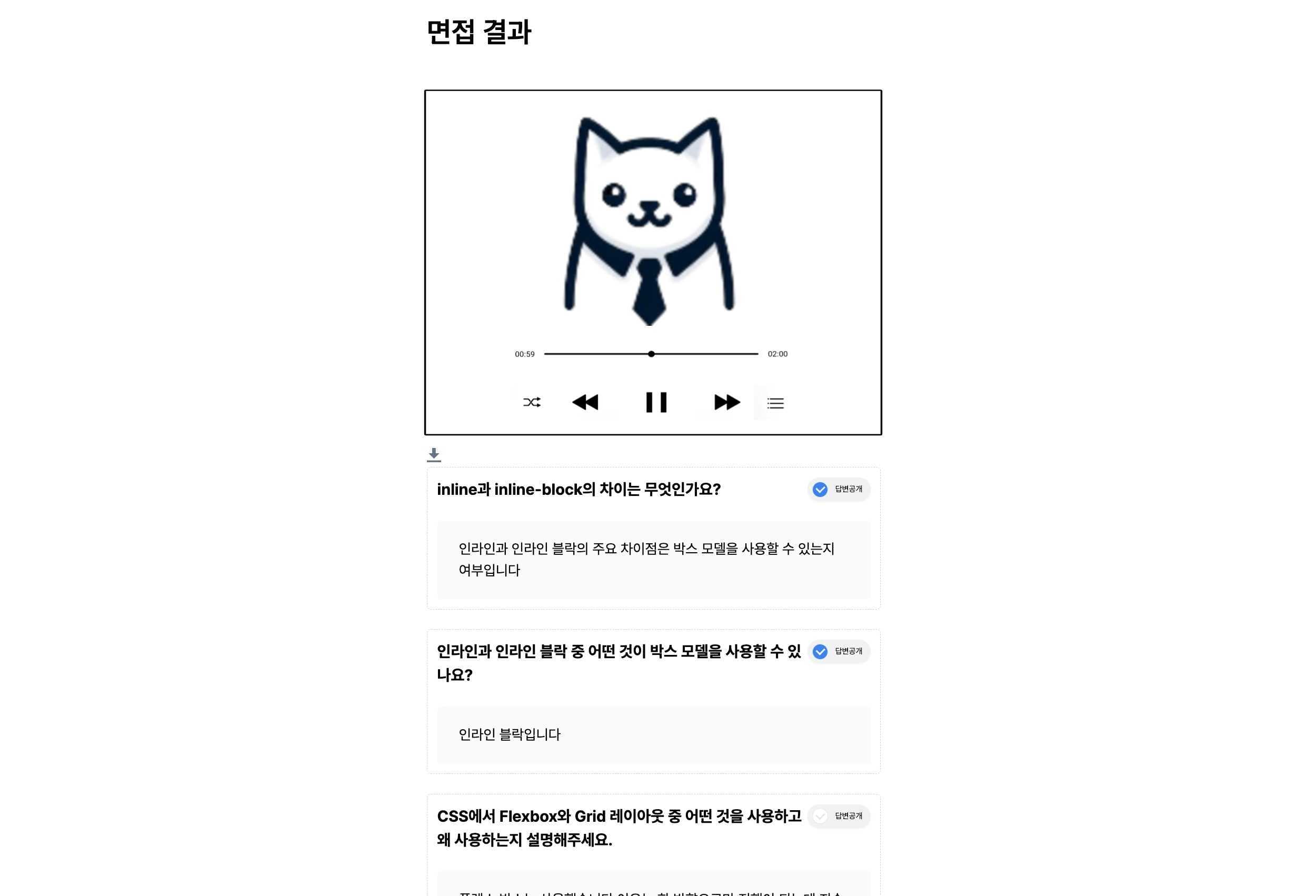The image size is (1316, 896).
Task: Pause the interview playback
Action: pyautogui.click(x=656, y=402)
